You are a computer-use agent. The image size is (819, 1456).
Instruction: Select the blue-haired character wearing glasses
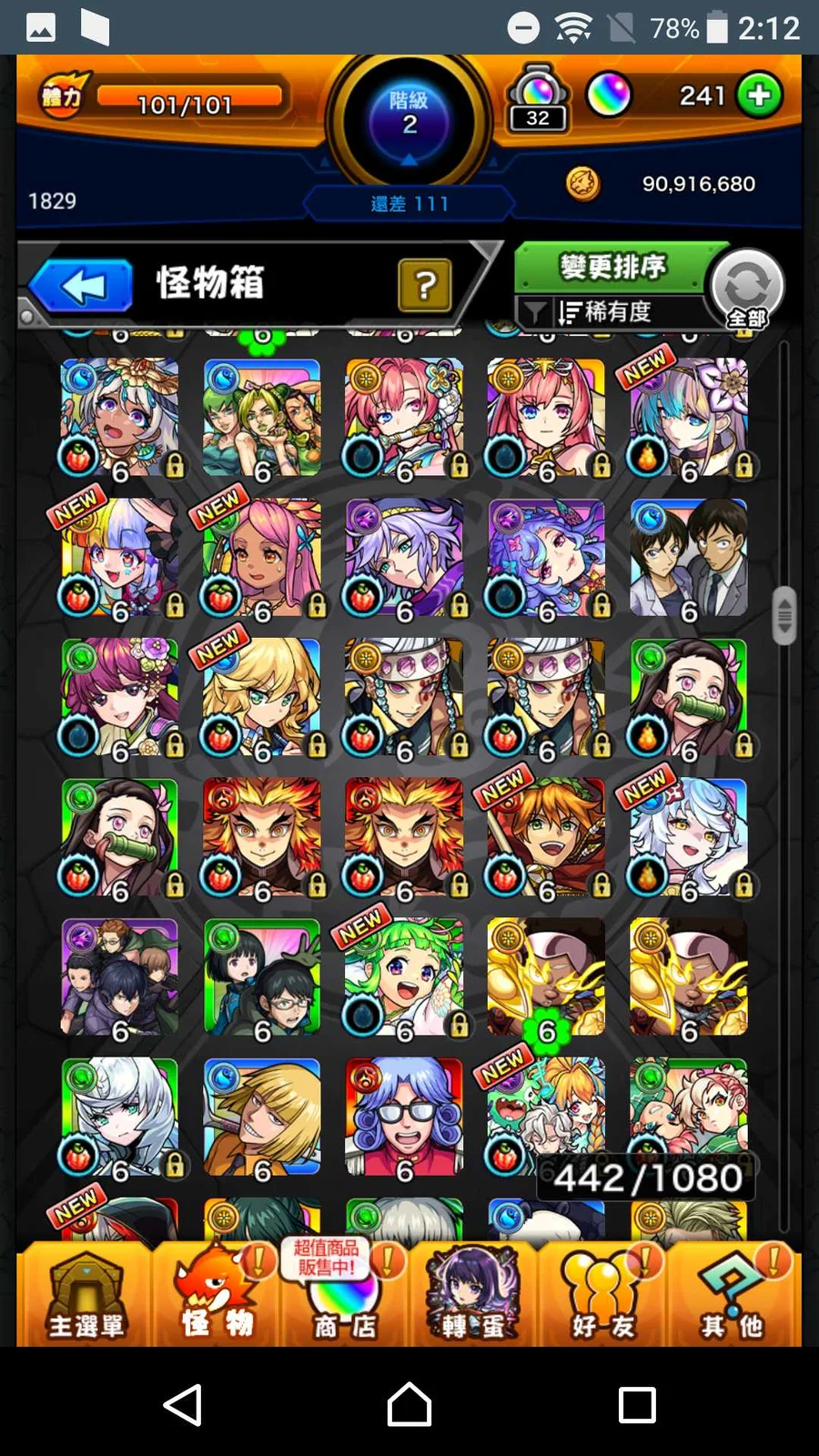pyautogui.click(x=404, y=1117)
